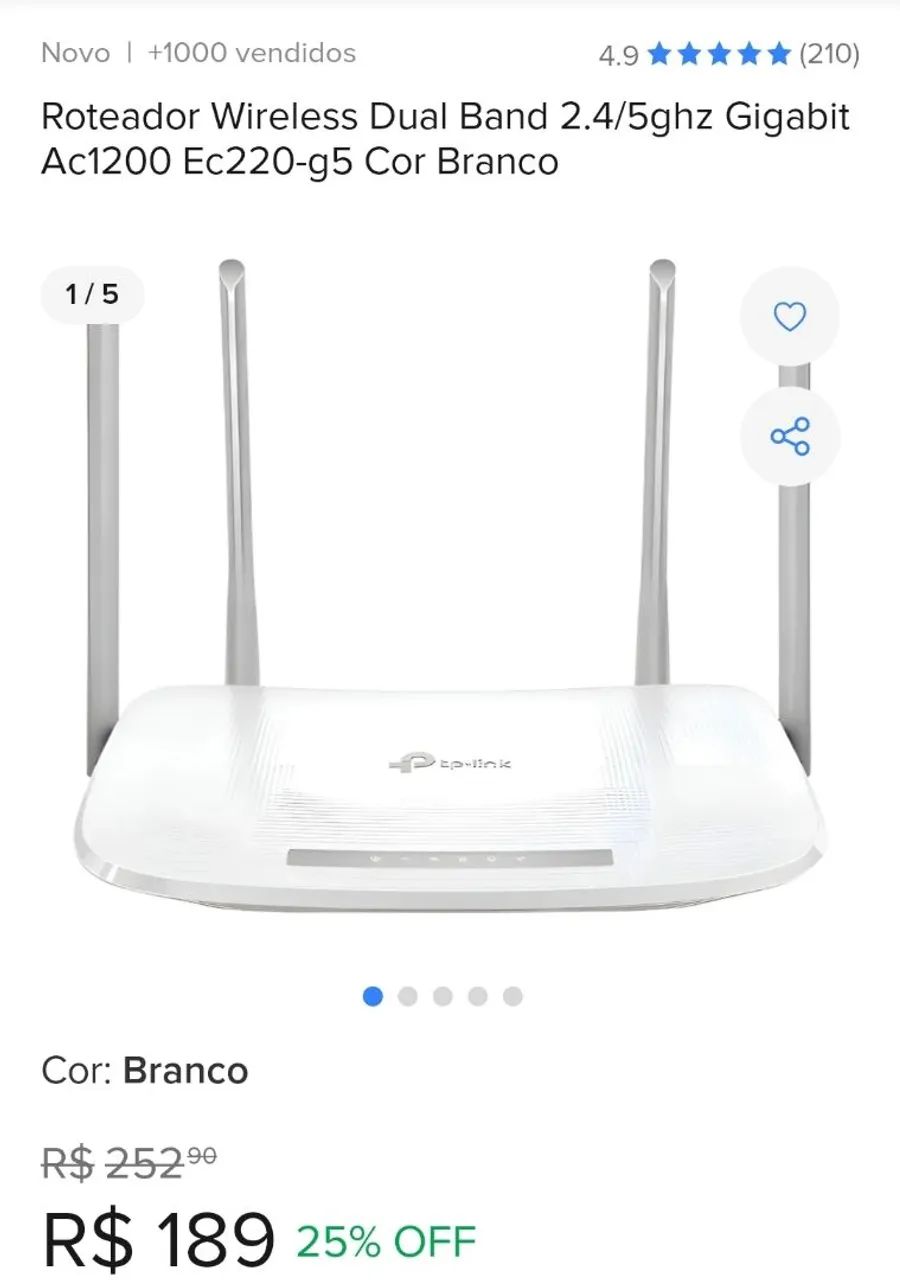Viewport: 900px width, 1280px height.
Task: Open reviews by clicking (210)
Action: pos(830,52)
